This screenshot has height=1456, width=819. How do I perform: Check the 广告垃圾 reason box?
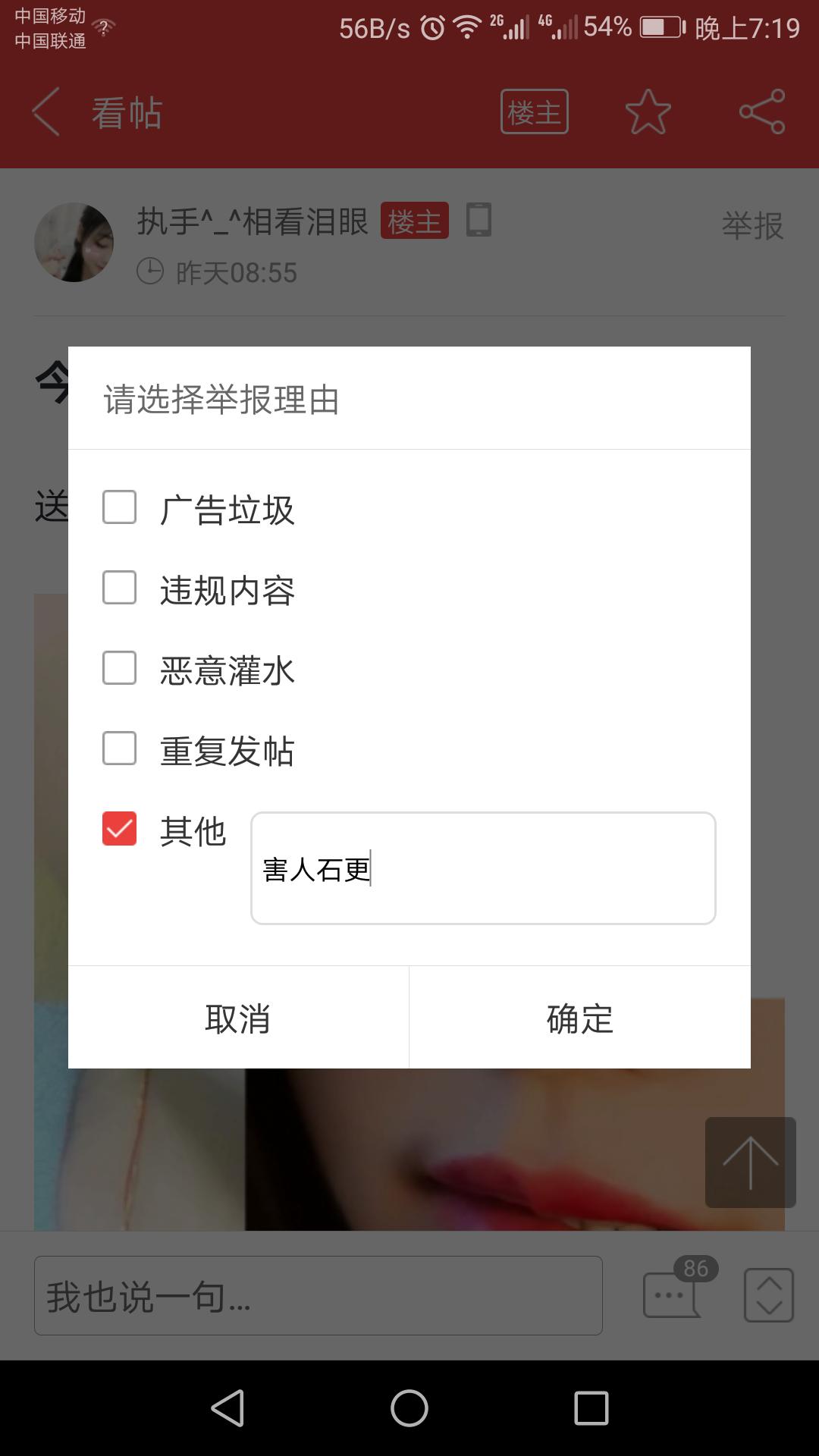120,508
